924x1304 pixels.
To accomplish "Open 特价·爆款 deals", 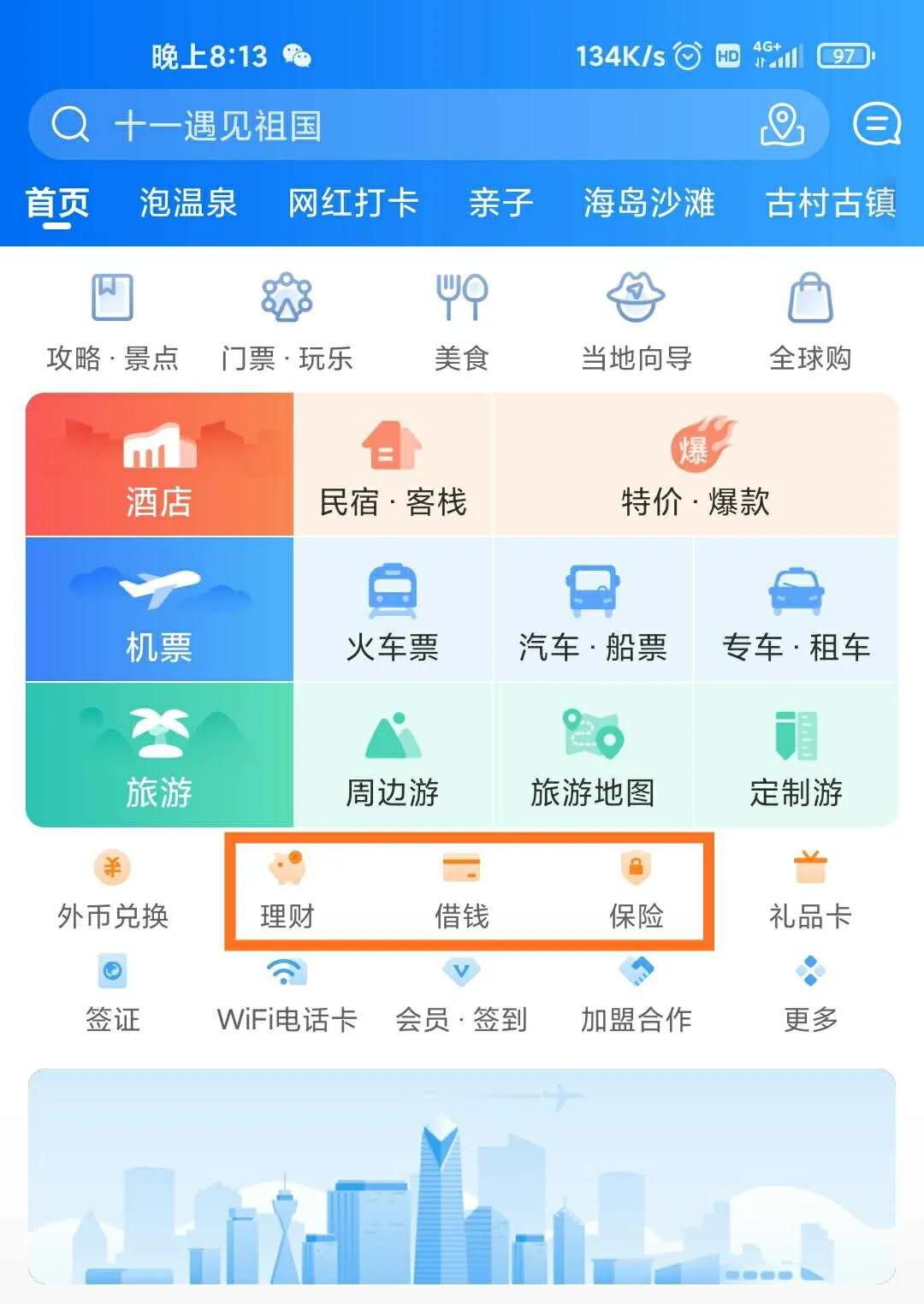I will (695, 465).
